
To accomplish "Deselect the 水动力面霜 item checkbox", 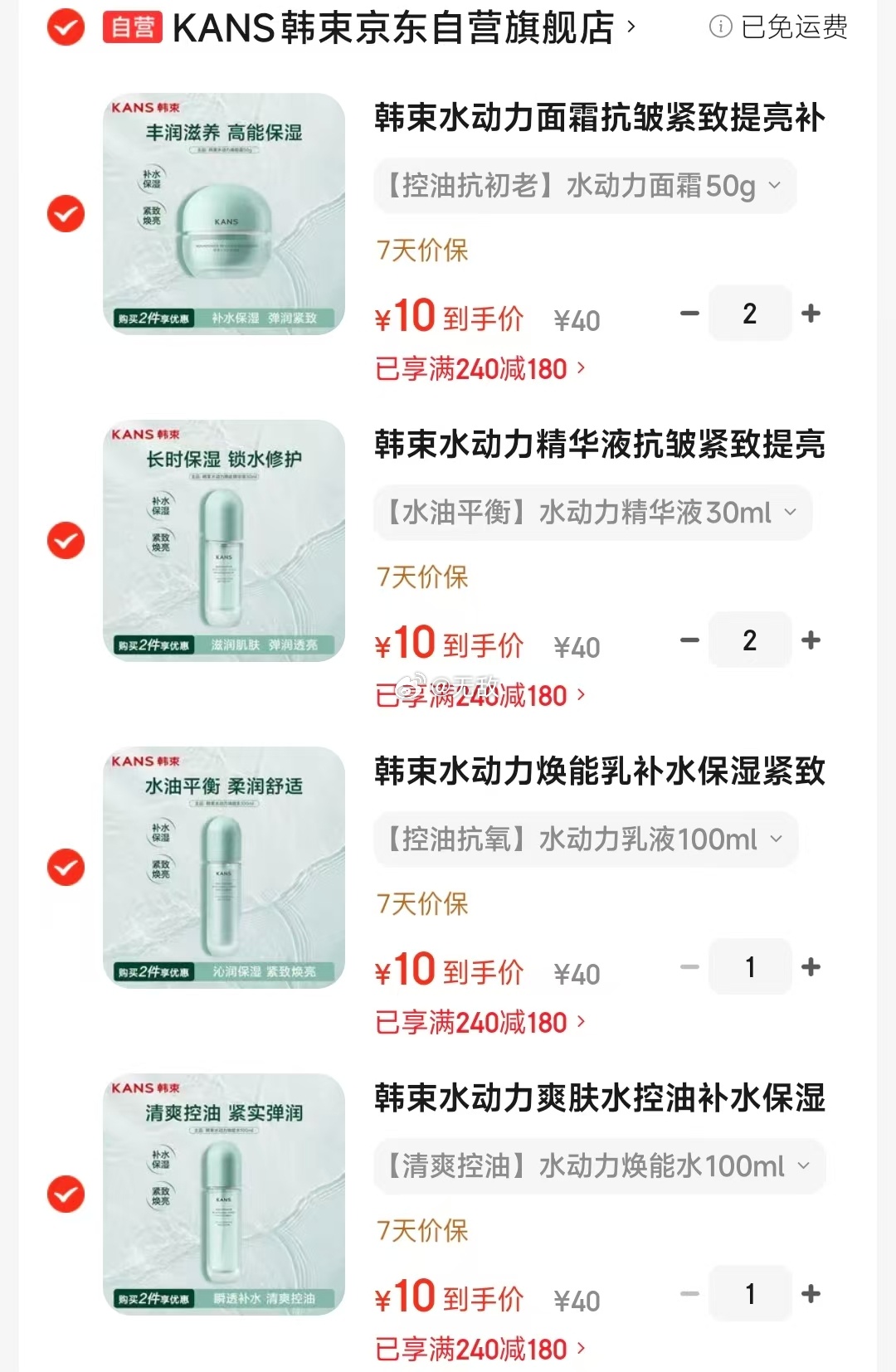I will coord(66,214).
